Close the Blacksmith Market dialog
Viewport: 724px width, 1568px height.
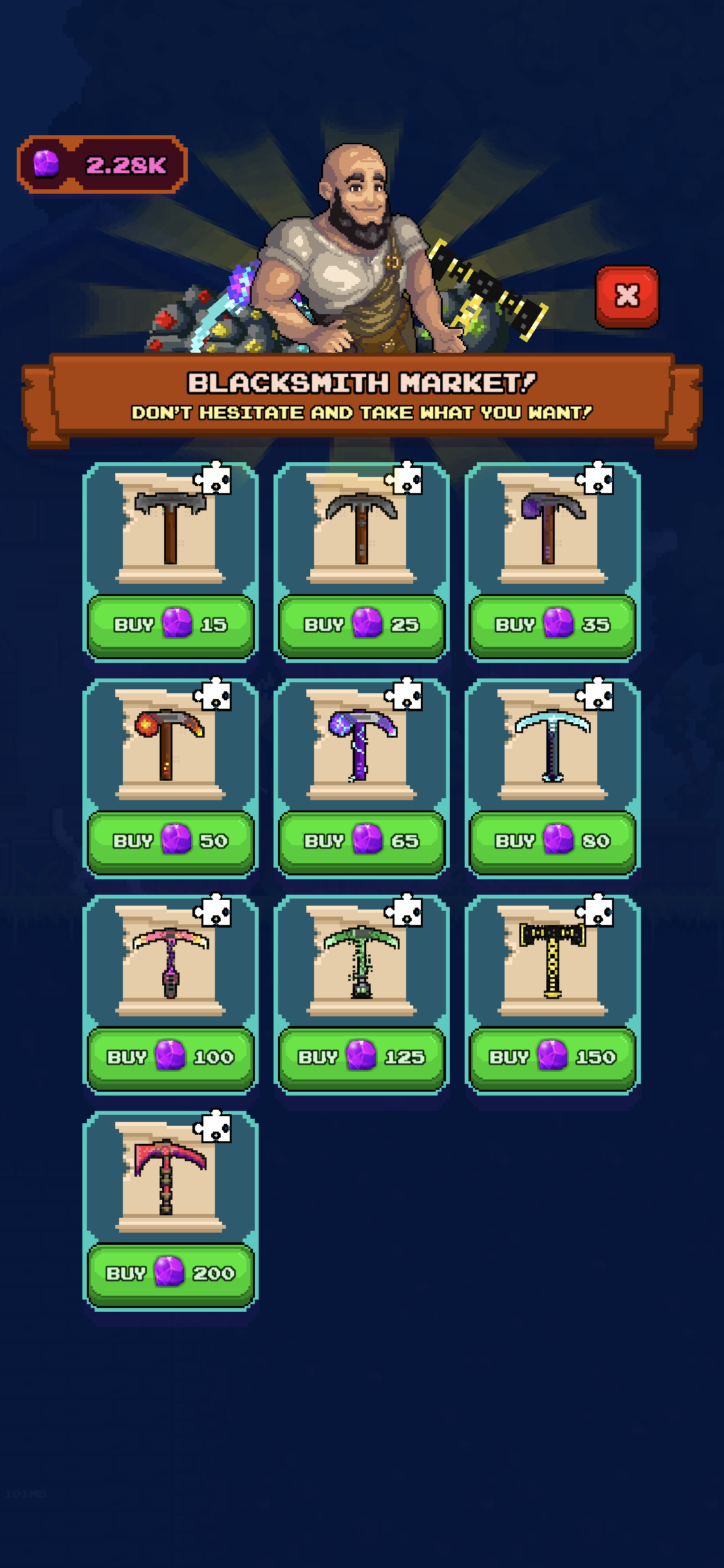click(627, 296)
